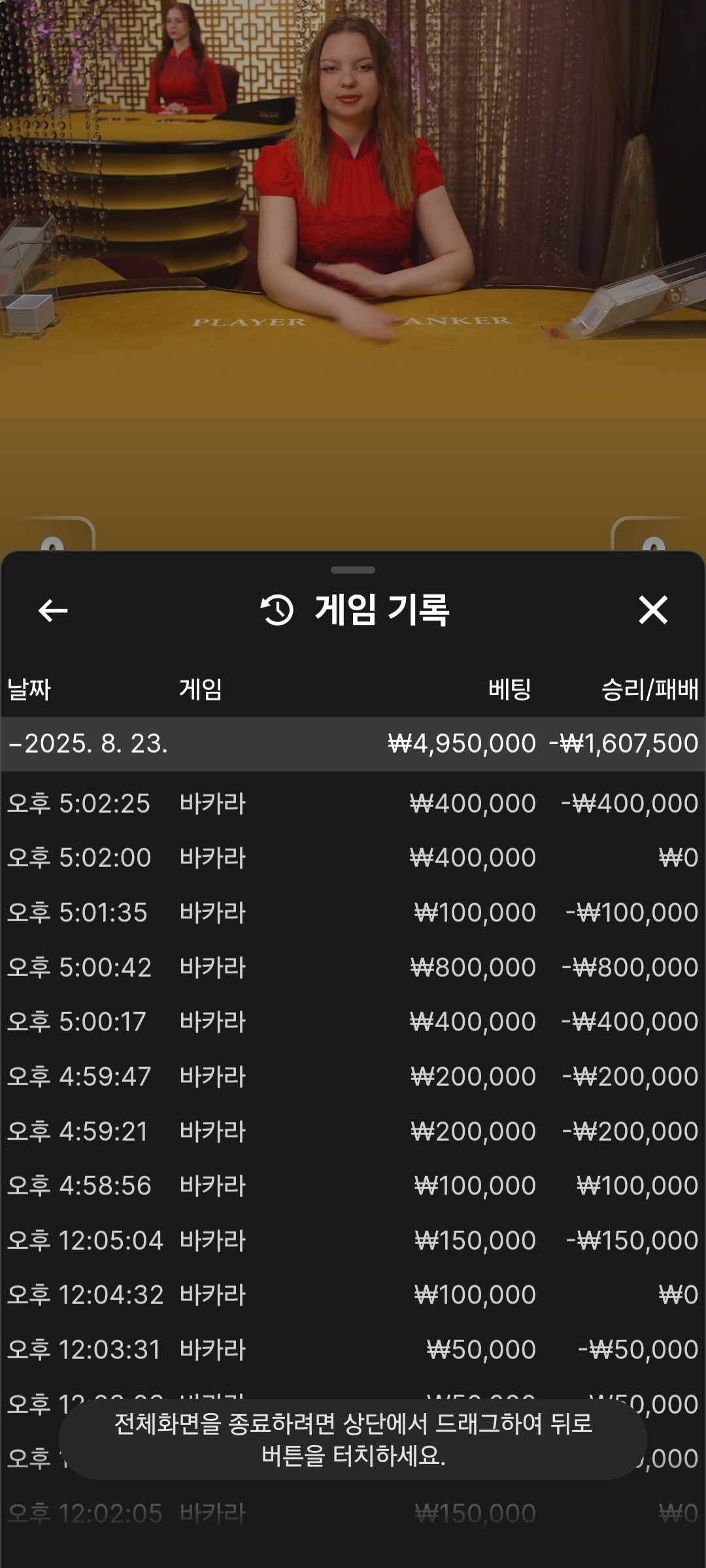Screen dimensions: 706x1568
Task: Close the 게임 기록 panel
Action: (653, 610)
